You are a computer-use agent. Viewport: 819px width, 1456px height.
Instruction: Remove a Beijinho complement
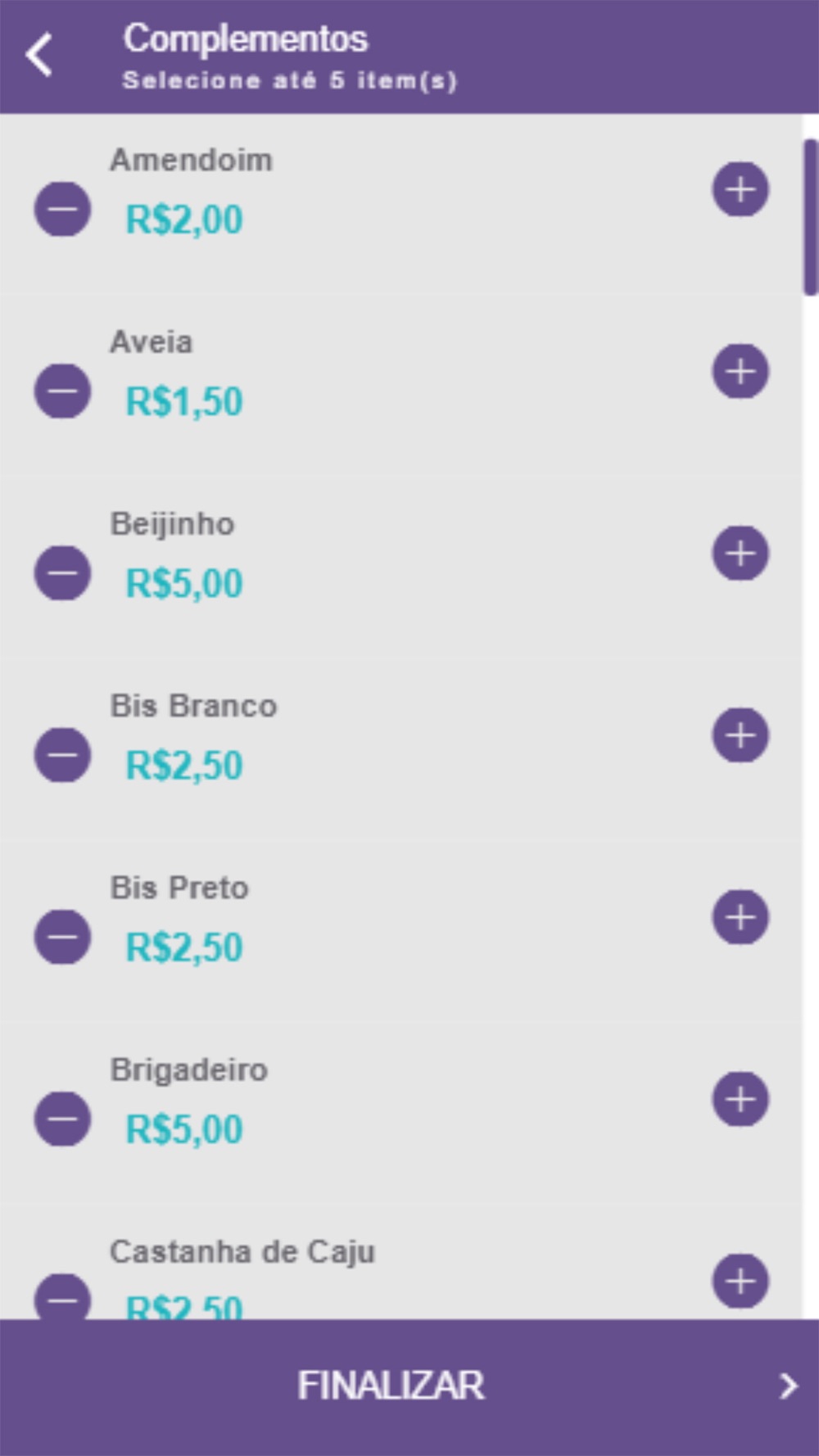62,573
